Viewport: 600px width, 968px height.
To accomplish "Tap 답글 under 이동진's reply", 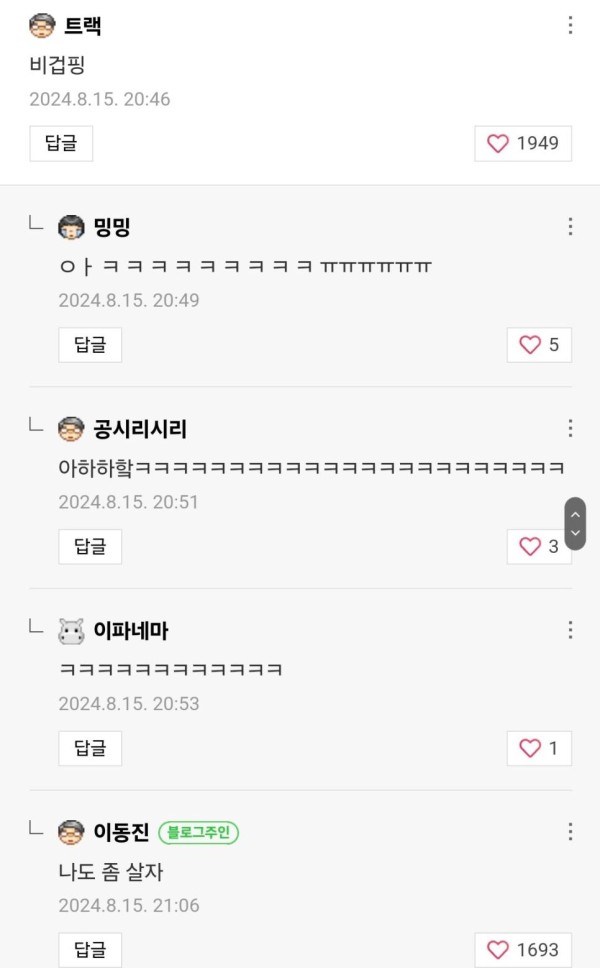I will point(90,949).
